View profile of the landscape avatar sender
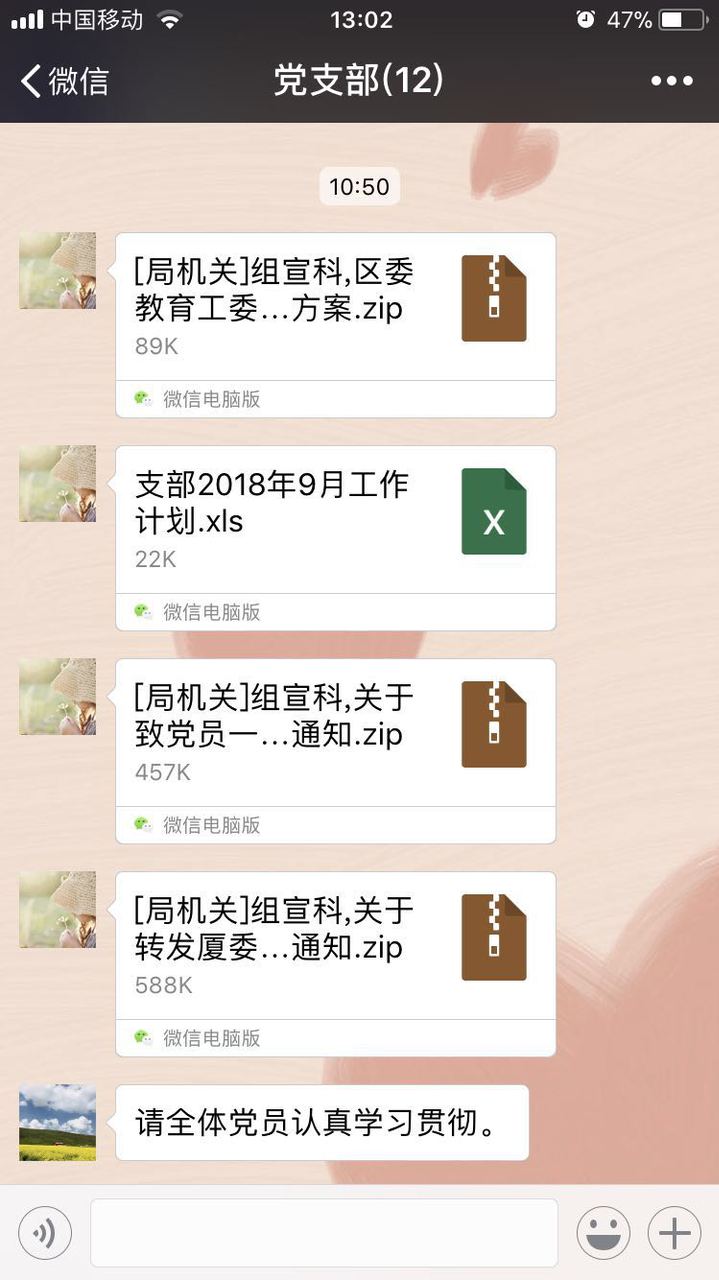The image size is (719, 1280). coord(58,1122)
